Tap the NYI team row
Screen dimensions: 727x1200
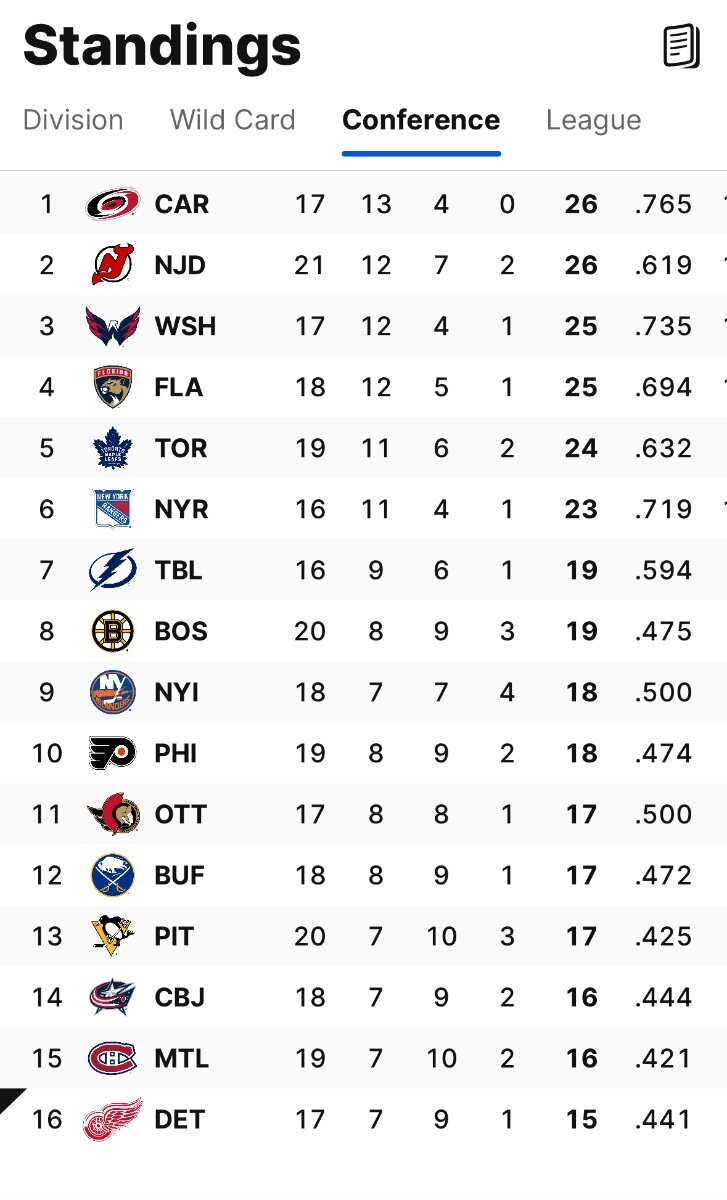click(x=363, y=692)
